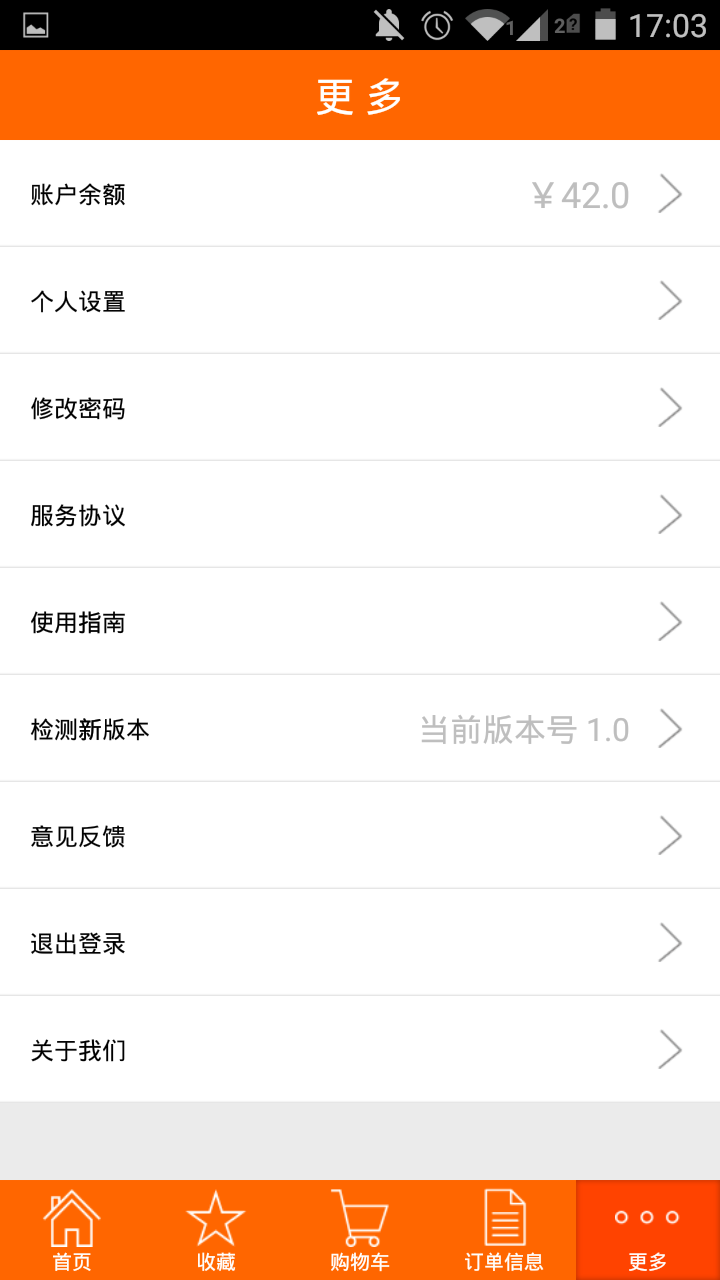Viewport: 720px width, 1280px height.
Task: Open 修改密码 to change password
Action: [x=360, y=407]
